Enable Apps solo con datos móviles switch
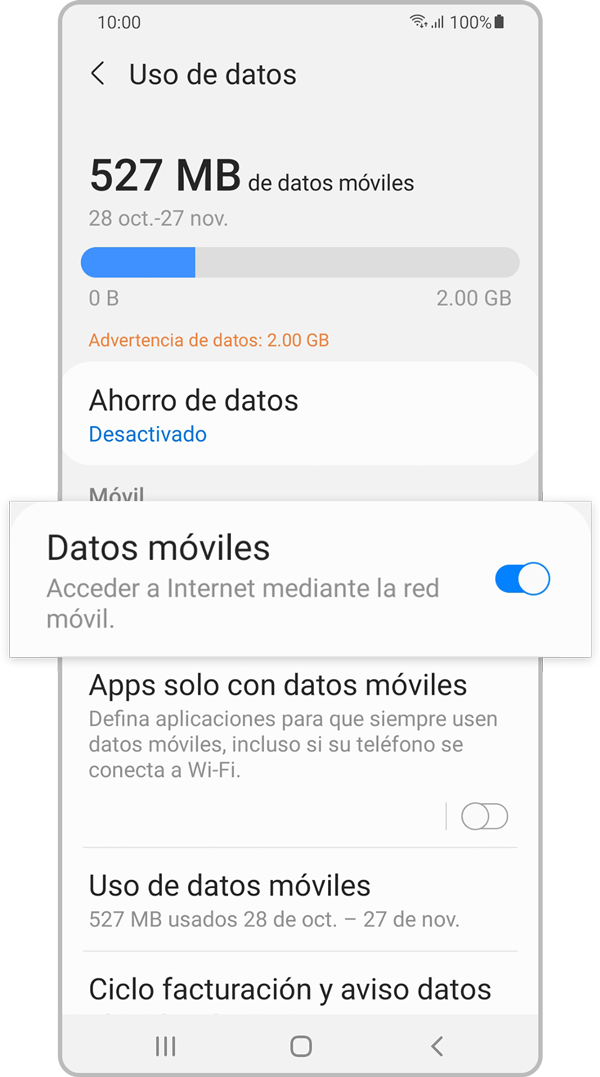This screenshot has width=600, height=1077. pos(485,817)
